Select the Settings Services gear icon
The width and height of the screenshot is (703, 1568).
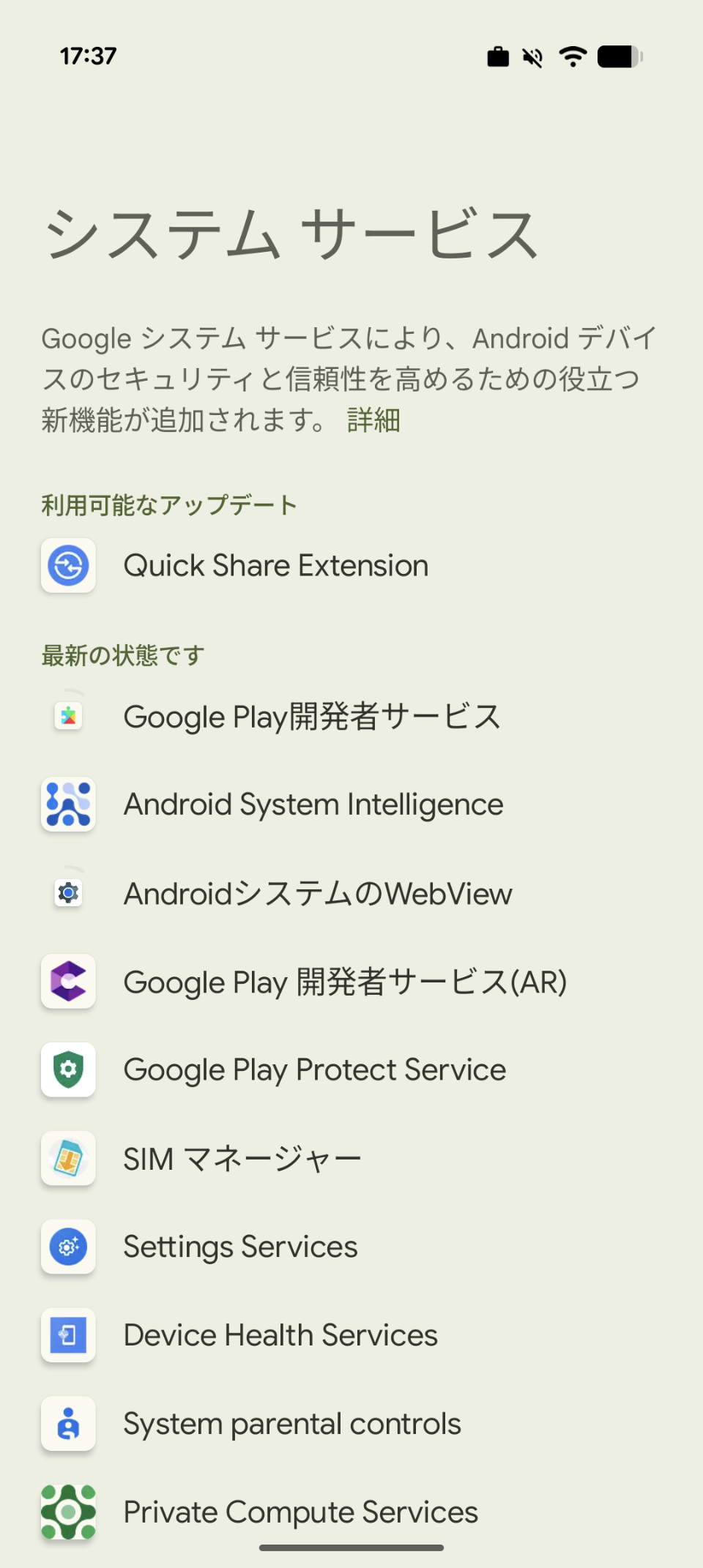coord(68,1247)
